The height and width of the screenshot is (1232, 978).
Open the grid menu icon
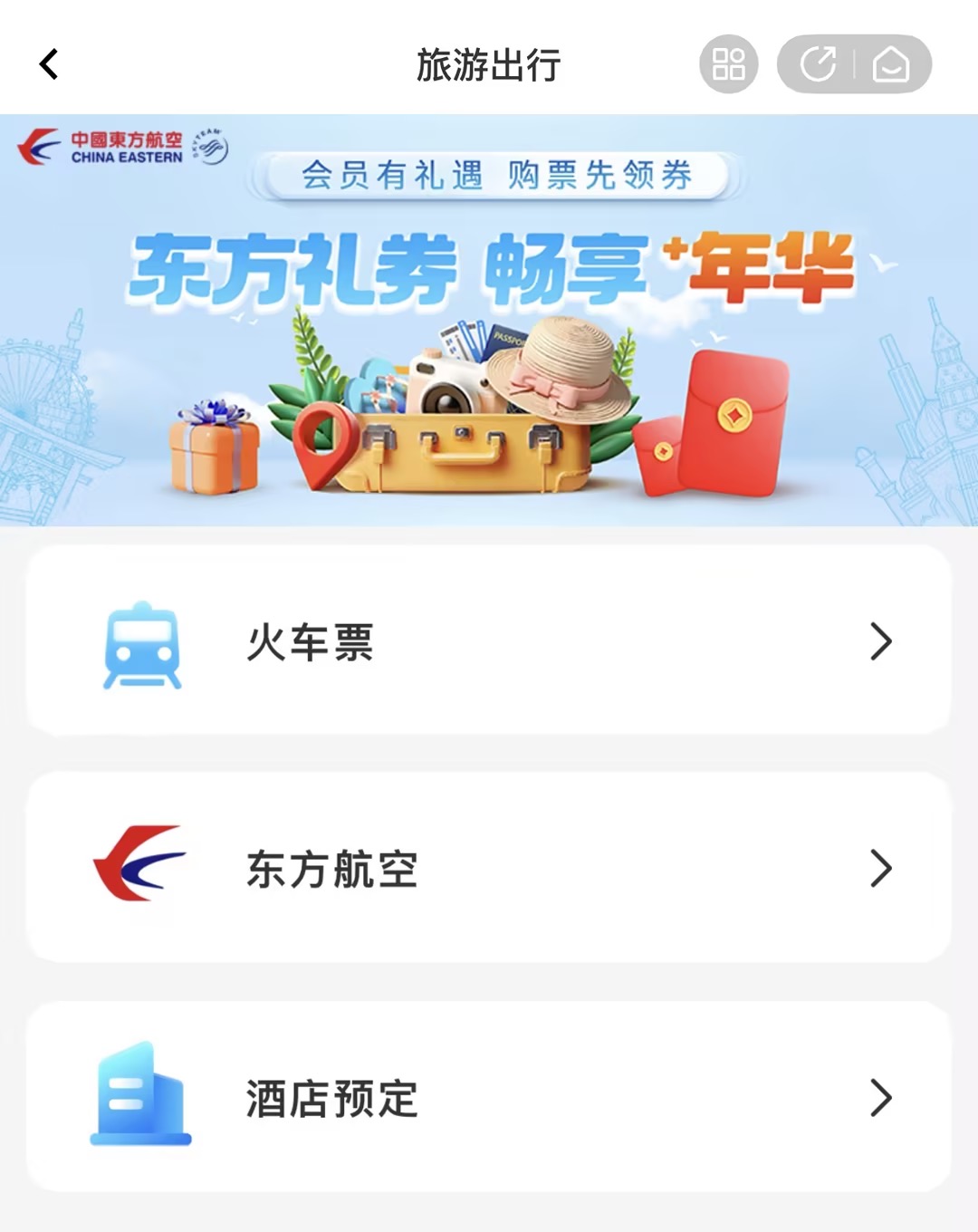click(x=728, y=64)
